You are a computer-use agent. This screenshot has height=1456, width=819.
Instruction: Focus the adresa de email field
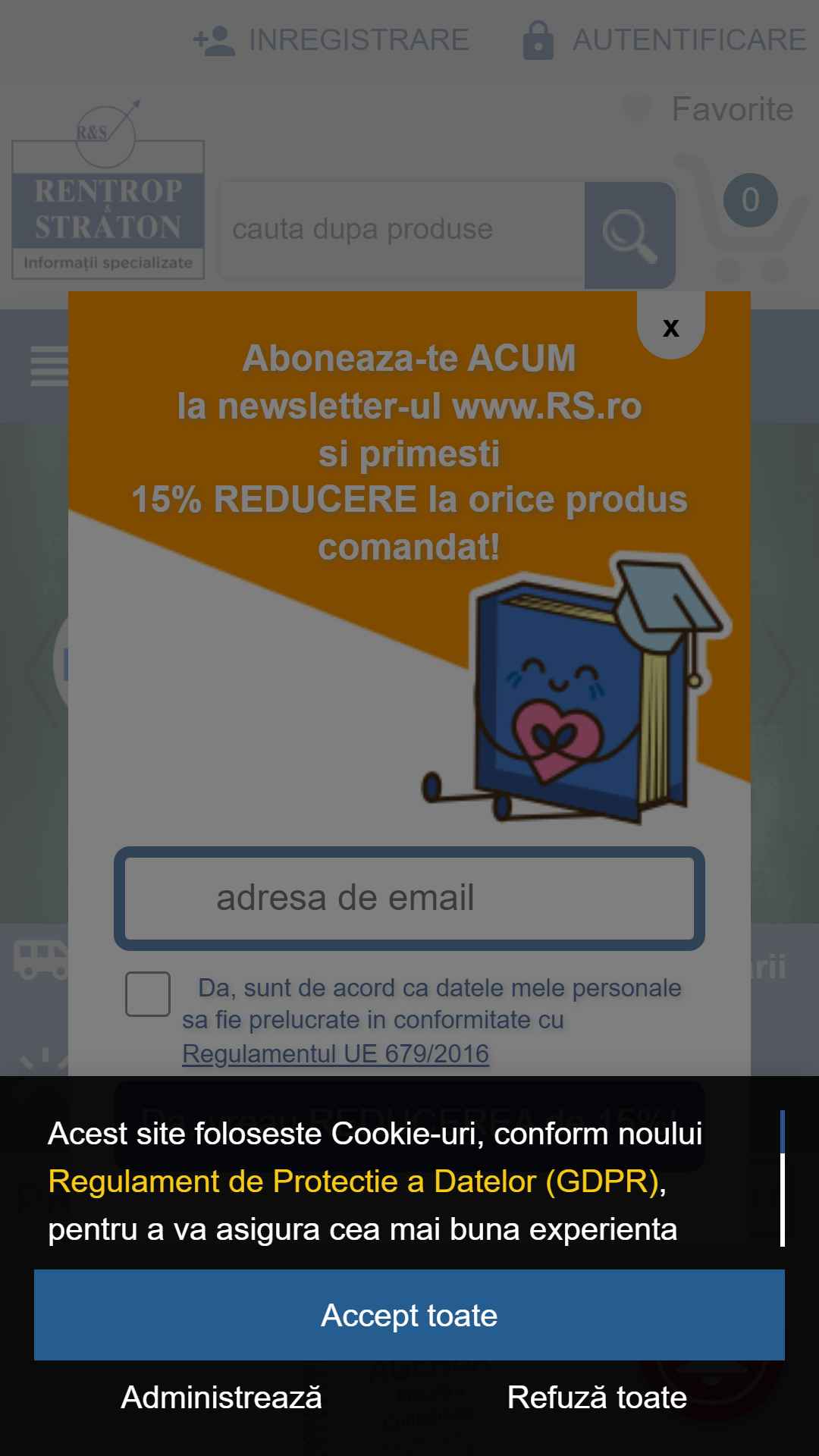(409, 898)
